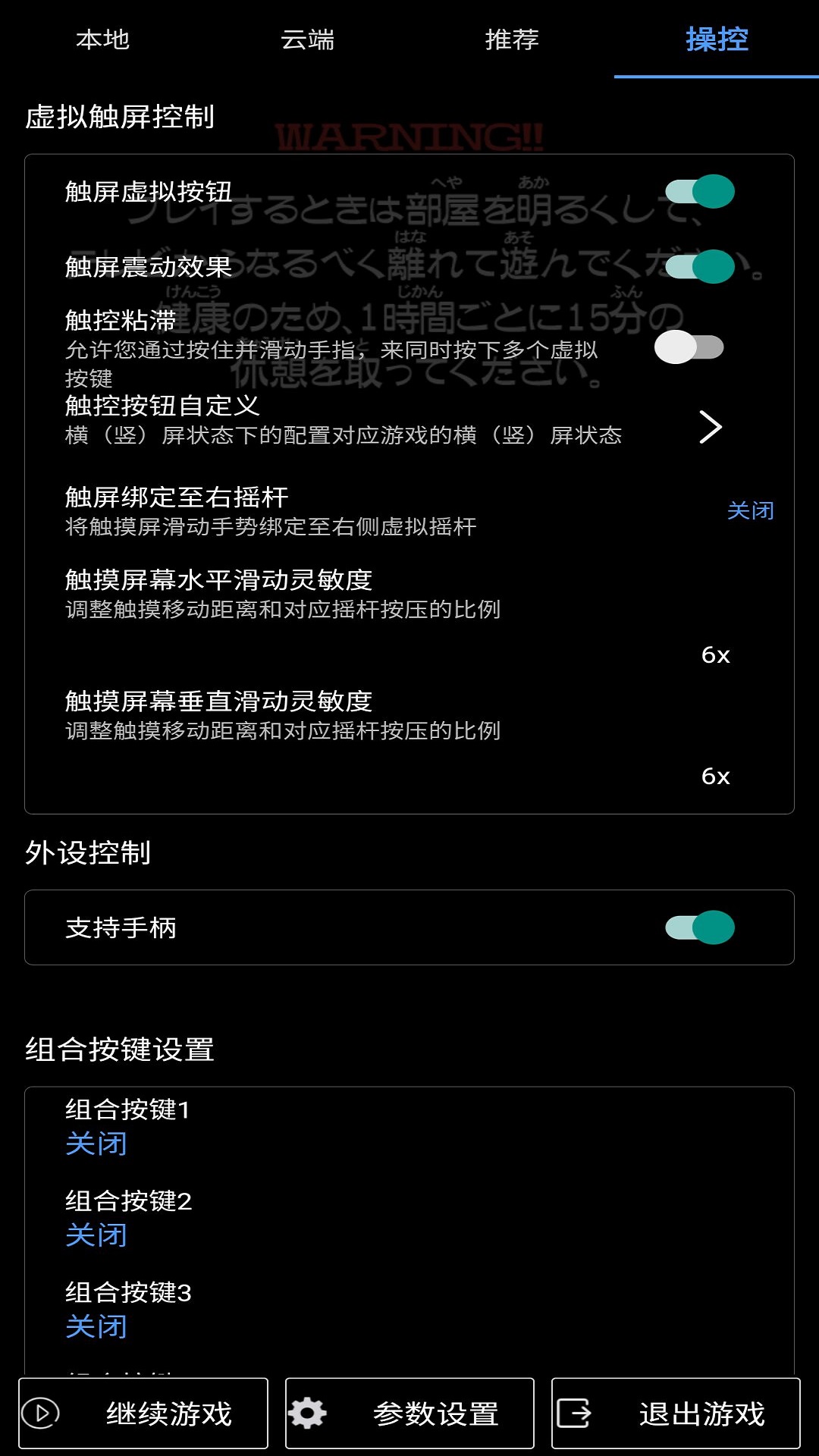Click 关闭 link for right-stick binding
The image size is (819, 1456).
click(x=752, y=510)
